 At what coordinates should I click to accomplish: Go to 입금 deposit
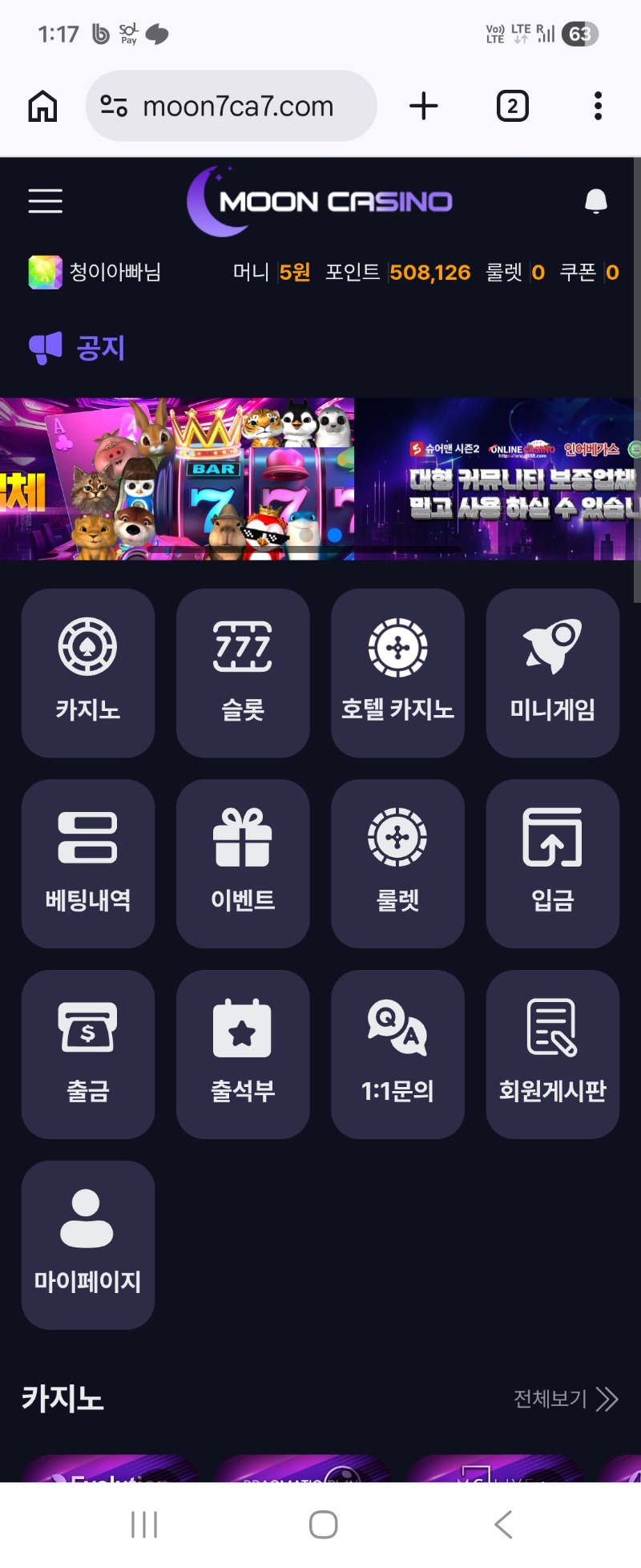552,863
